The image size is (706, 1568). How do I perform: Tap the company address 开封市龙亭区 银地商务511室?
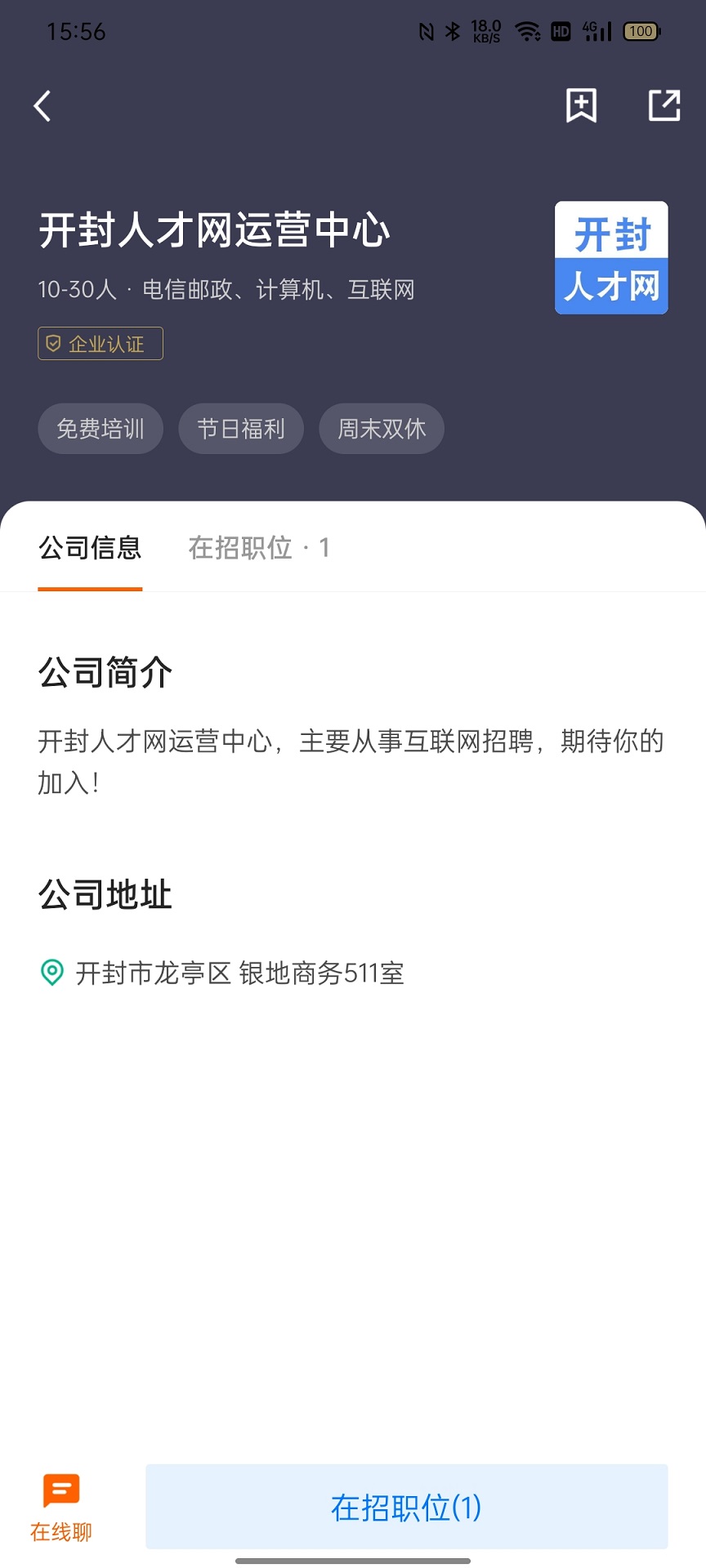tap(239, 973)
